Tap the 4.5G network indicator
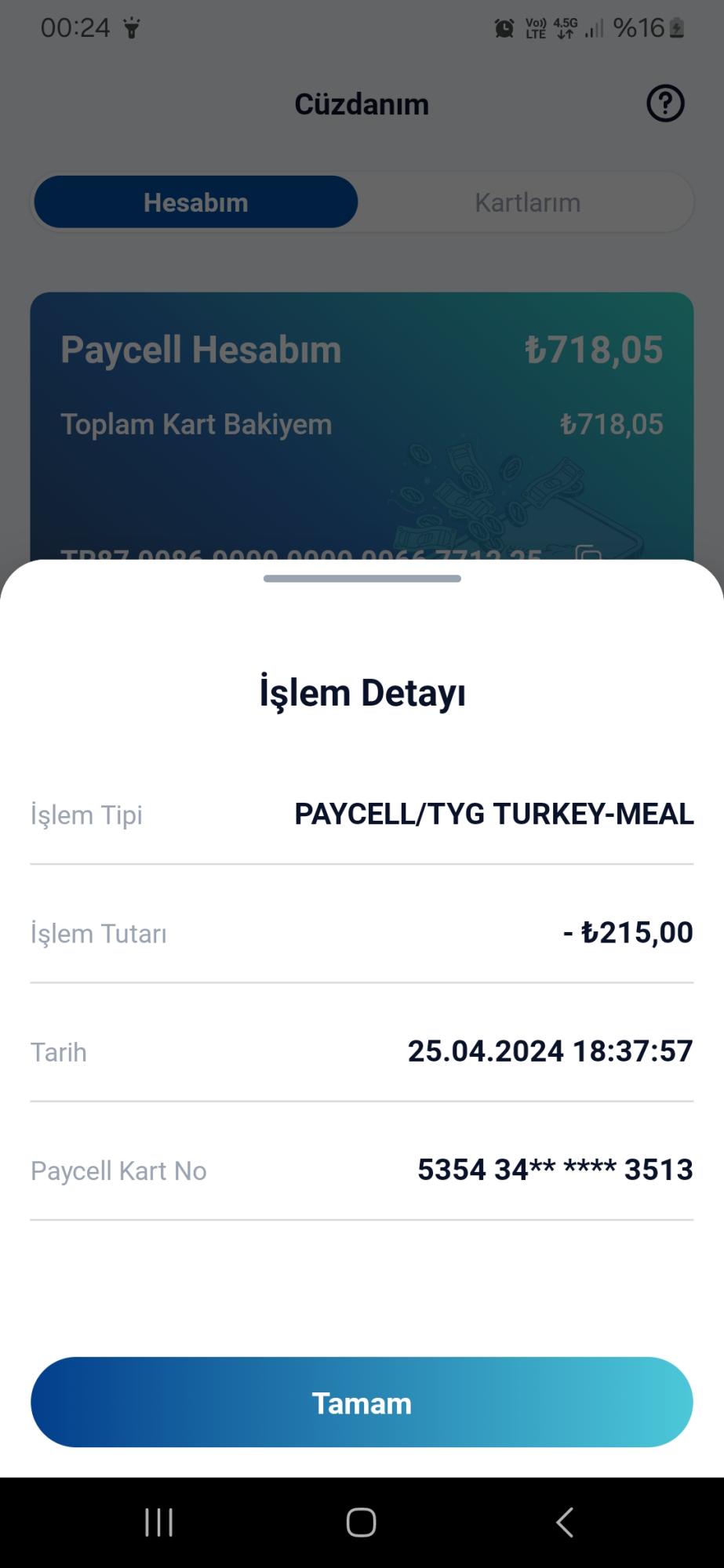724x1568 pixels. pyautogui.click(x=565, y=27)
